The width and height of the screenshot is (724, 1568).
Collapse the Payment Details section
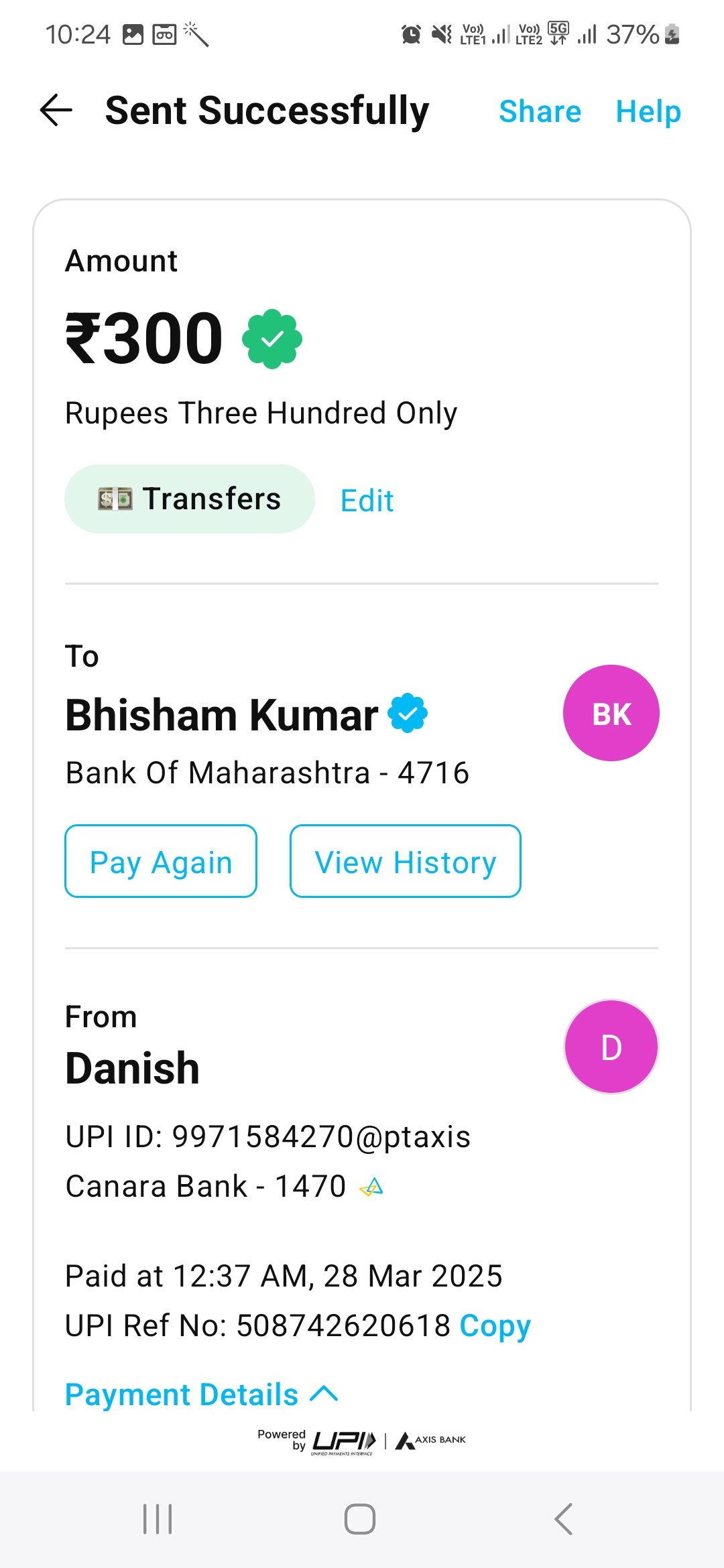201,1394
